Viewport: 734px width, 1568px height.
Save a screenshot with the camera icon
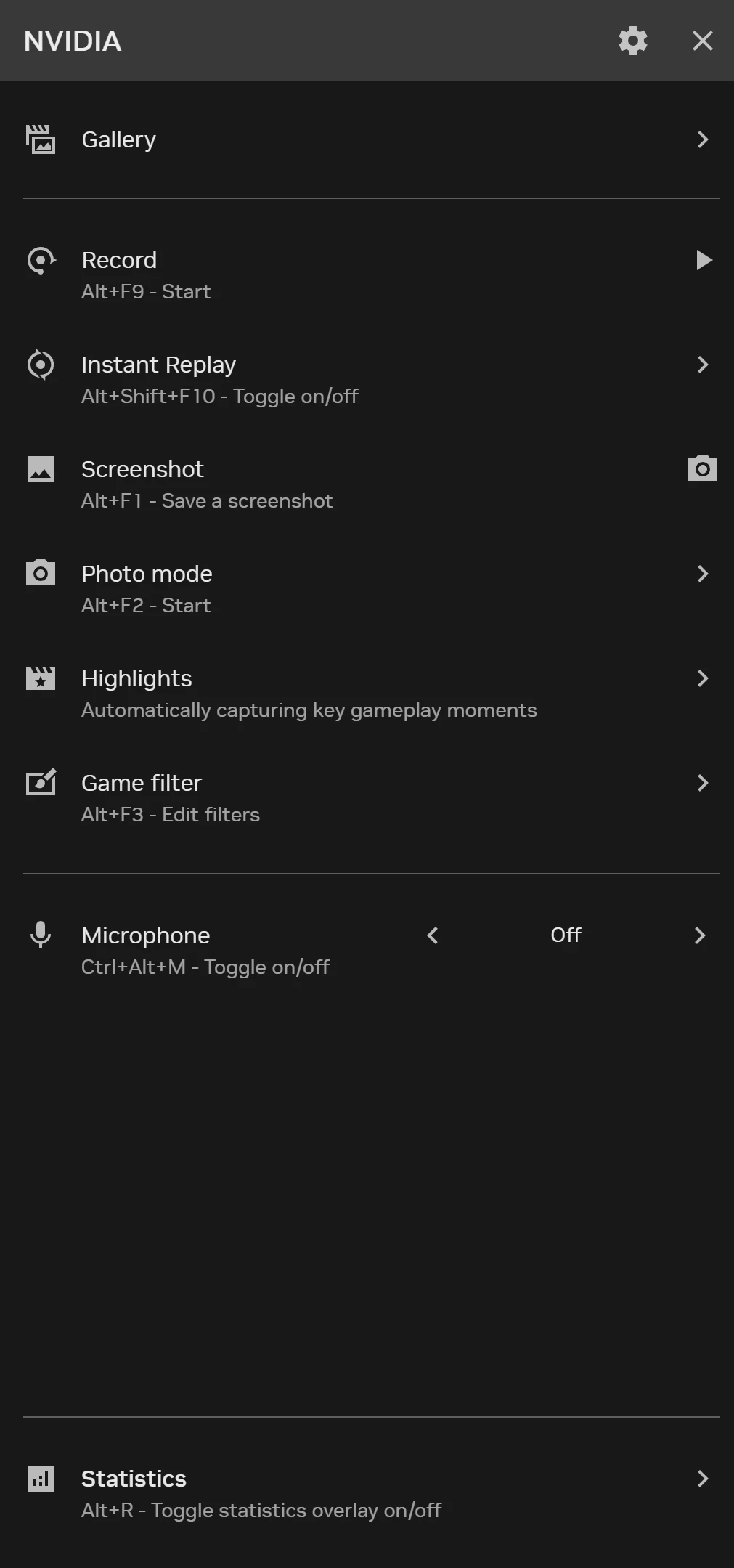coord(702,469)
